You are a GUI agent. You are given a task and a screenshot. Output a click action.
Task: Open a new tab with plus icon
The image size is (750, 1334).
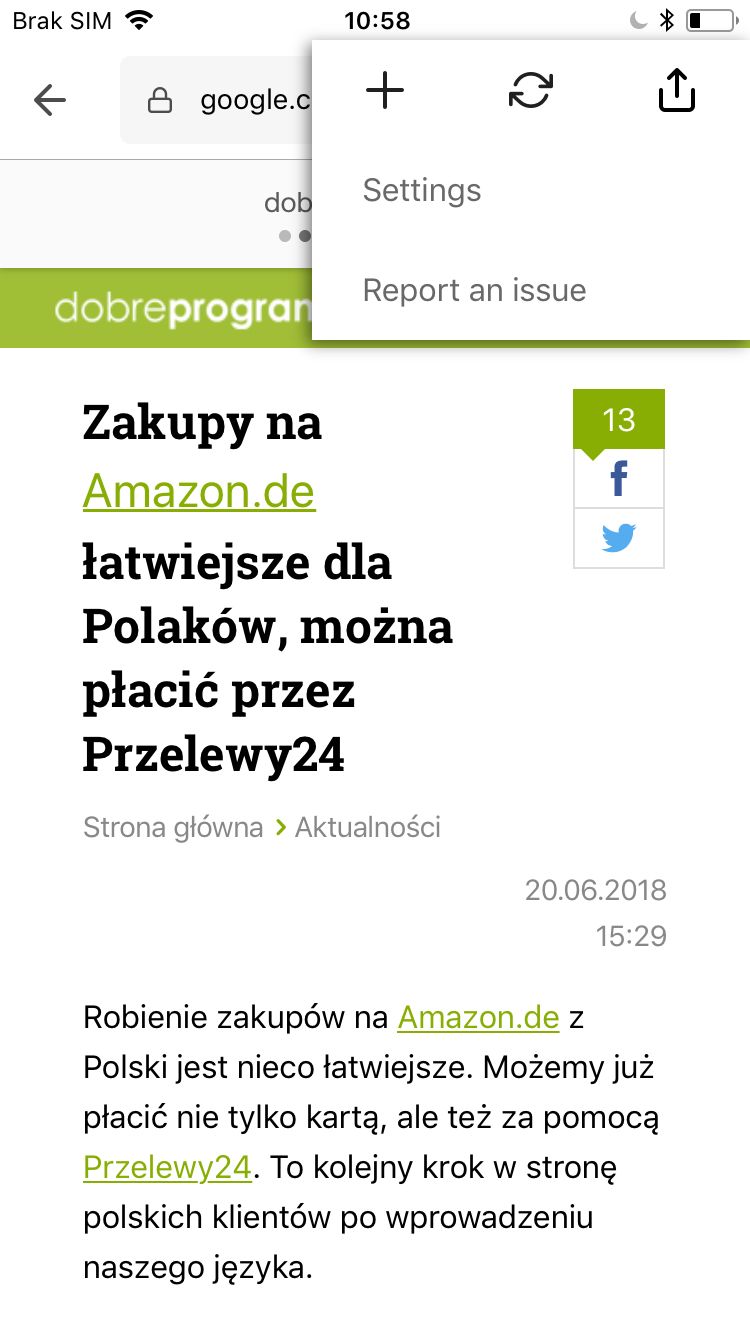(385, 92)
